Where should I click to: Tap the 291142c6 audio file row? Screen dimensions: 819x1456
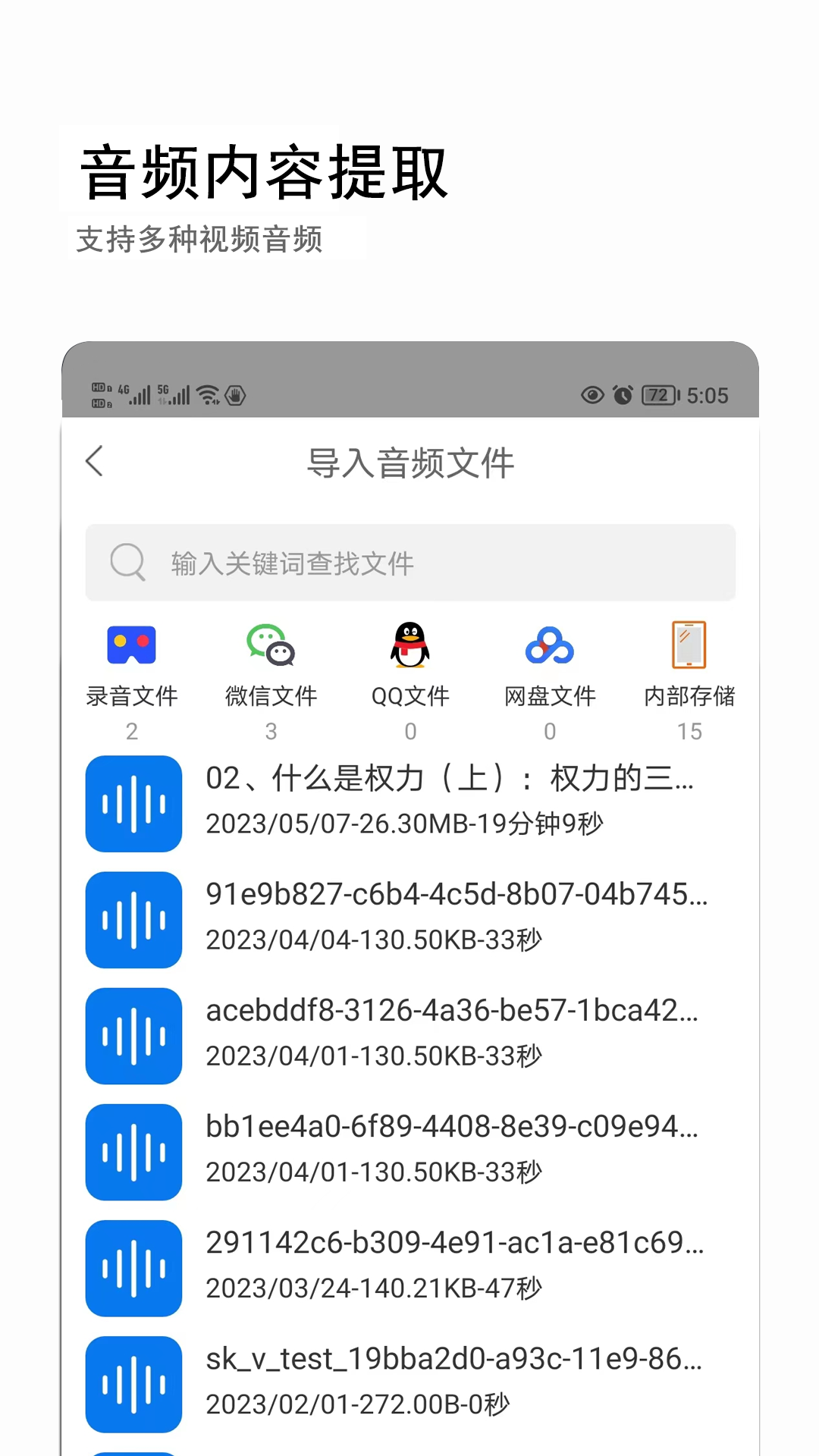[455, 1269]
